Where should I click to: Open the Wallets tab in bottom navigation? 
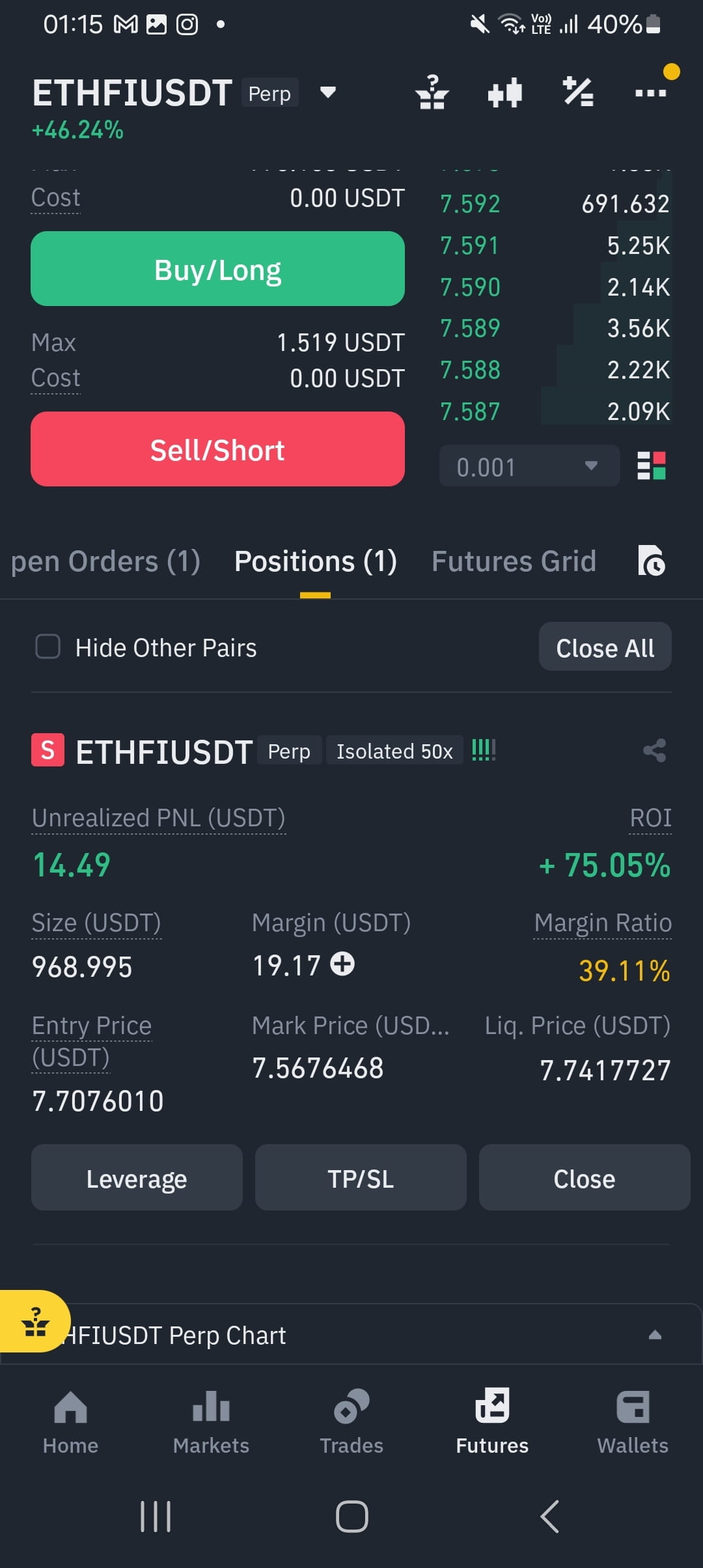click(632, 1426)
